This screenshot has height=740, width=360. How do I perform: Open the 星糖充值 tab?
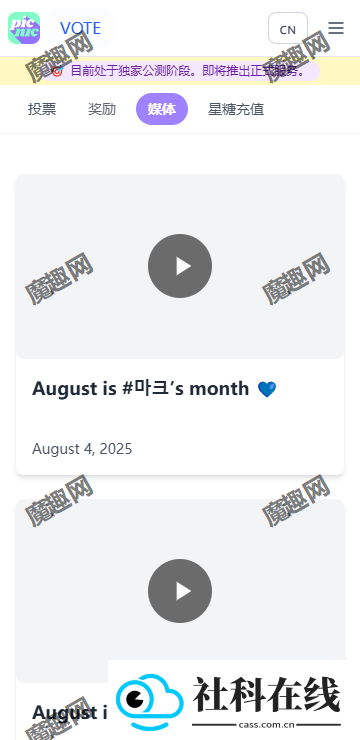click(x=236, y=109)
